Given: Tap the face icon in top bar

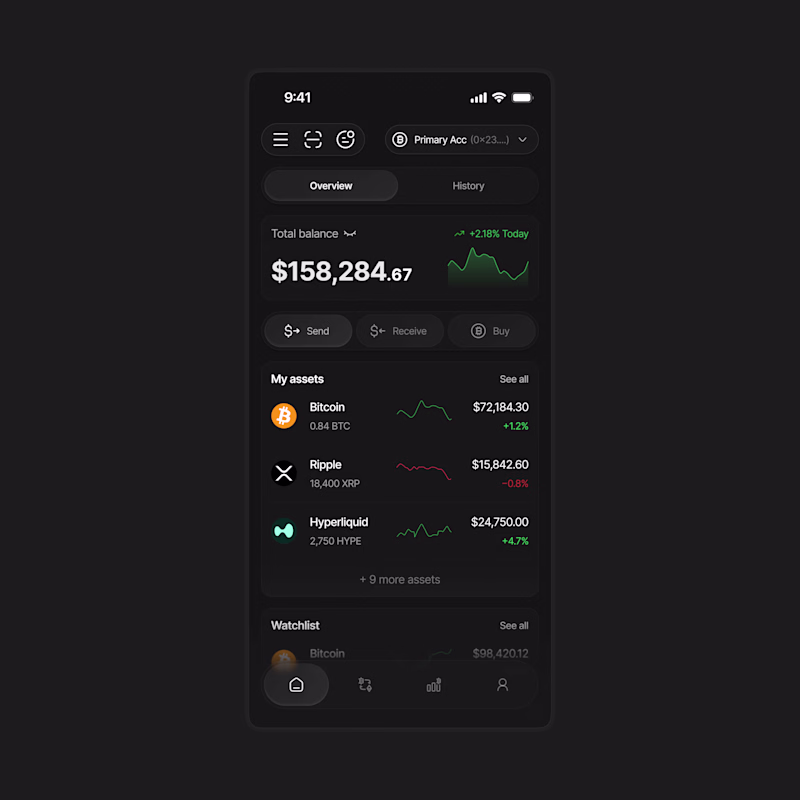Looking at the screenshot, I should (x=345, y=140).
